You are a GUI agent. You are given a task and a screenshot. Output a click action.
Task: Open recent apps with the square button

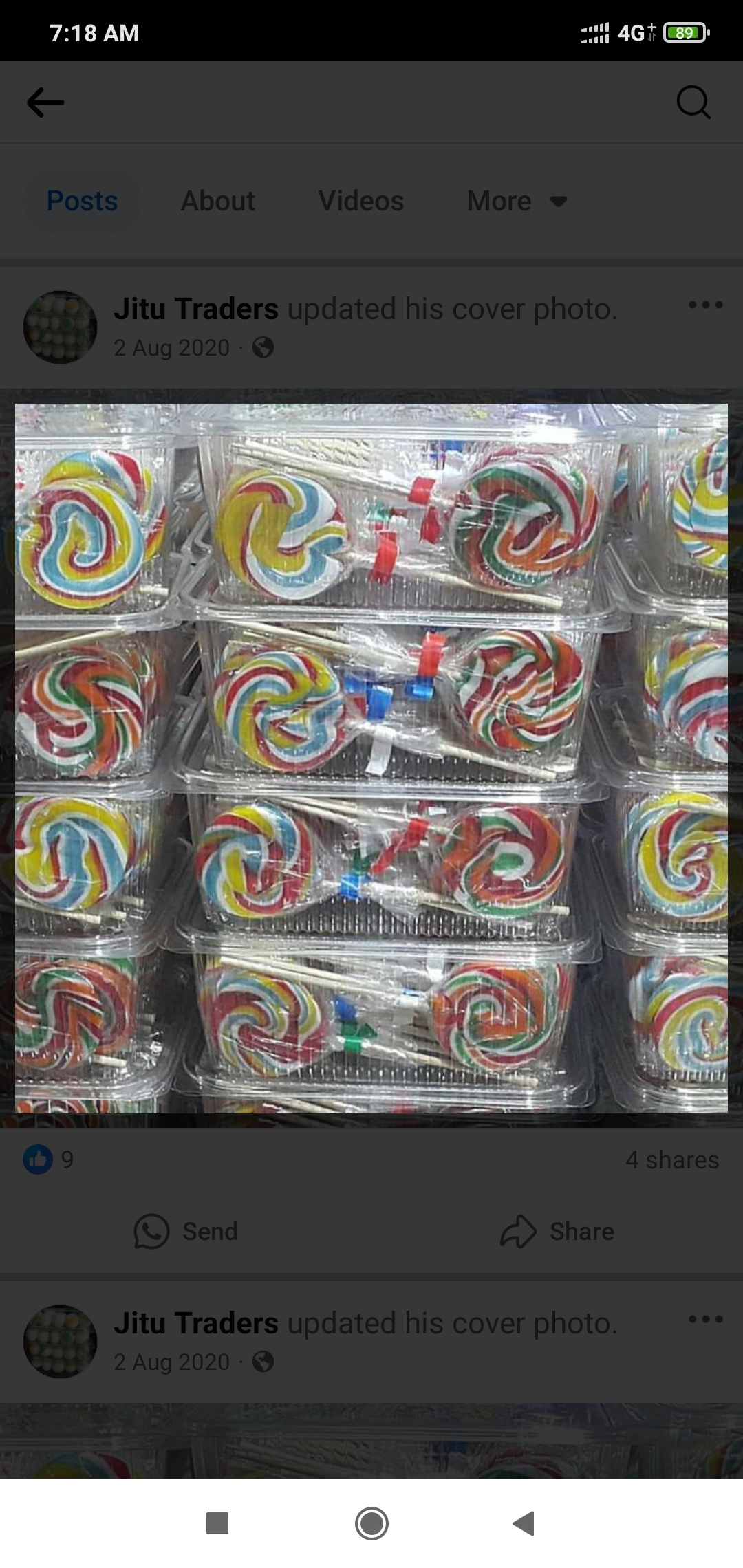tap(217, 1523)
